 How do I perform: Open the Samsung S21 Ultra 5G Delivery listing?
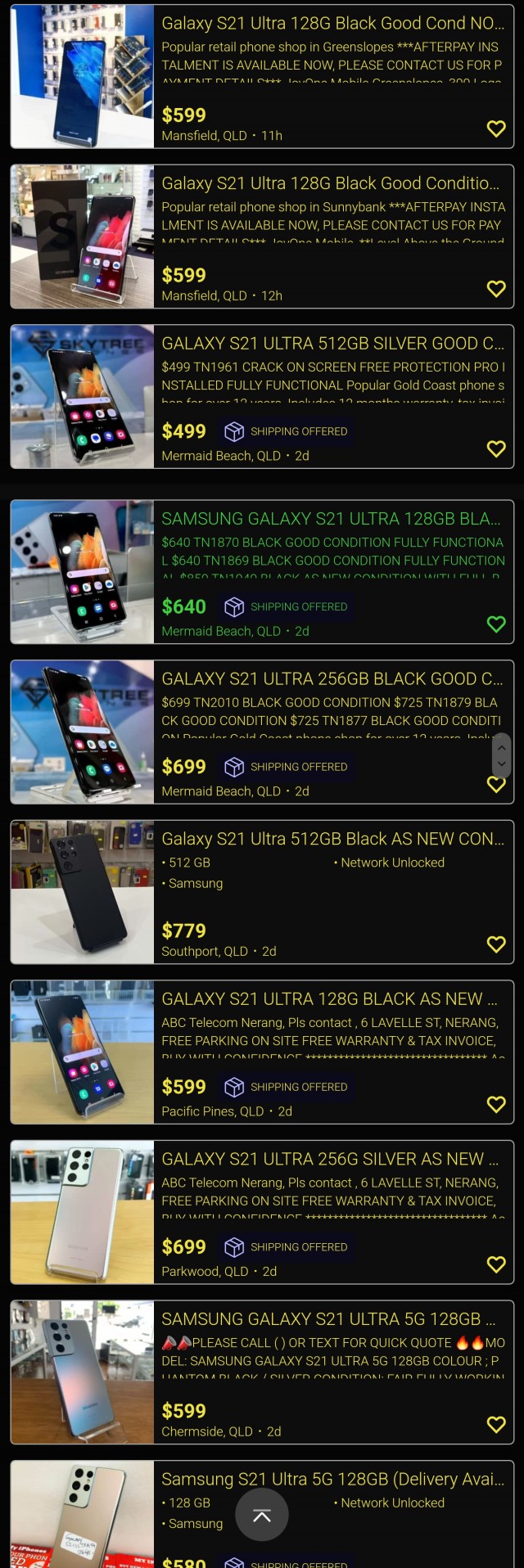pyautogui.click(x=332, y=1479)
